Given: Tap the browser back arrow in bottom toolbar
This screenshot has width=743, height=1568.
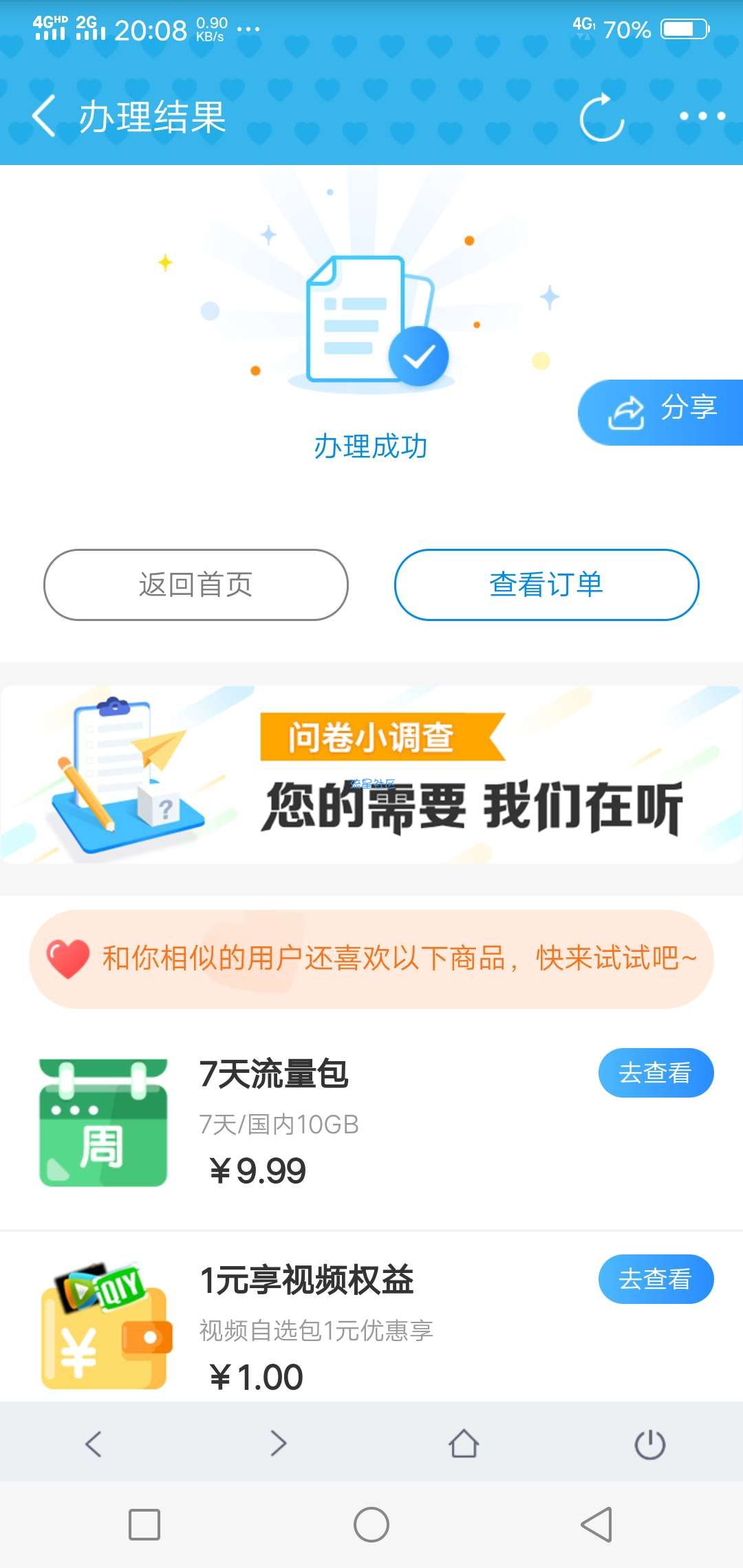Looking at the screenshot, I should (x=94, y=1443).
